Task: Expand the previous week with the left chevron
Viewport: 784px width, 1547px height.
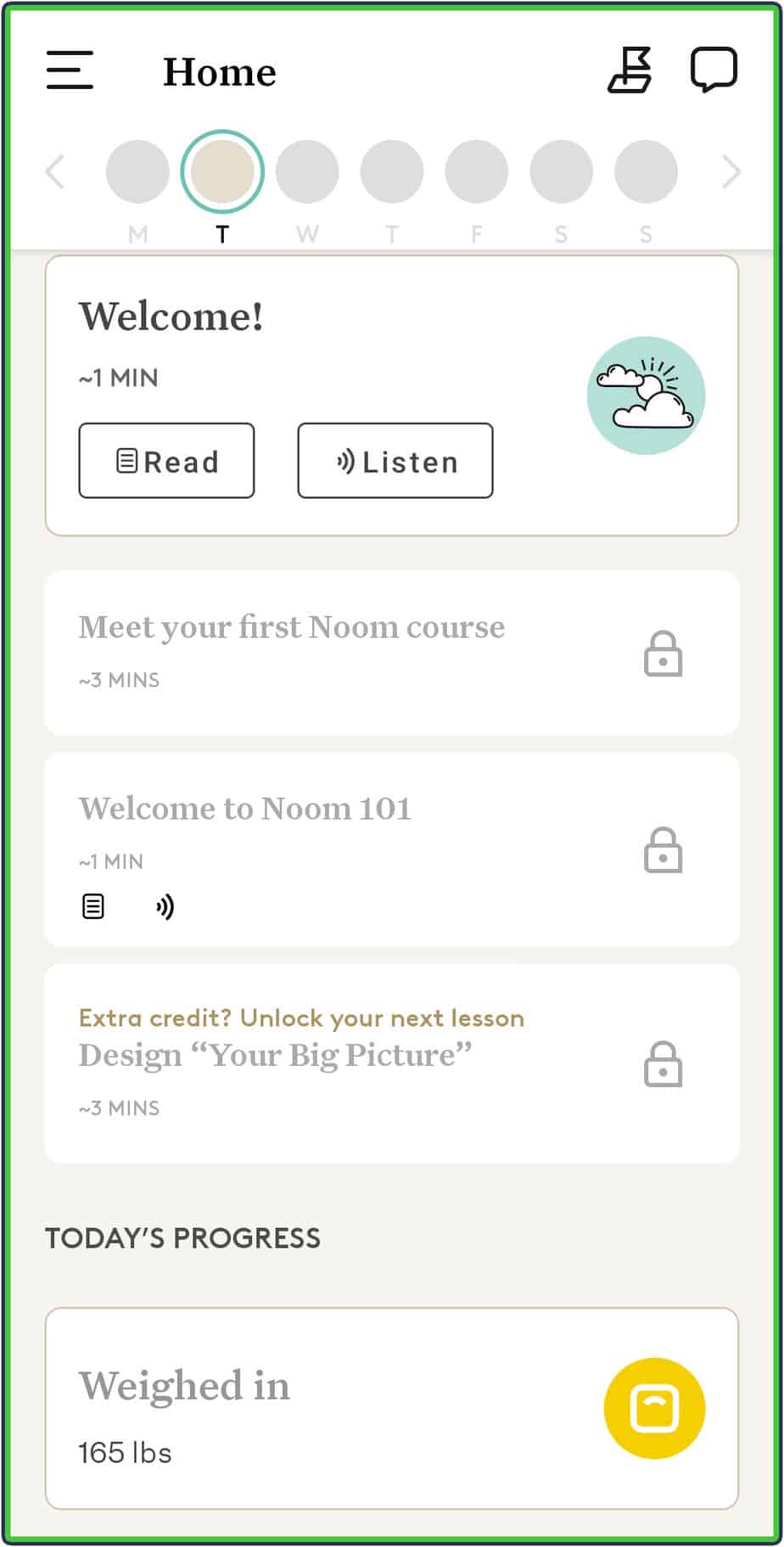Action: (x=55, y=172)
